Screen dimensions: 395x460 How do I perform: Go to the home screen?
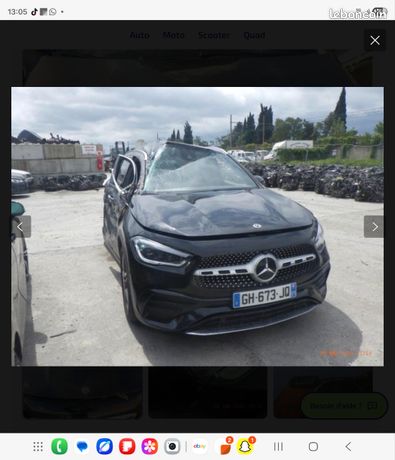(x=313, y=446)
